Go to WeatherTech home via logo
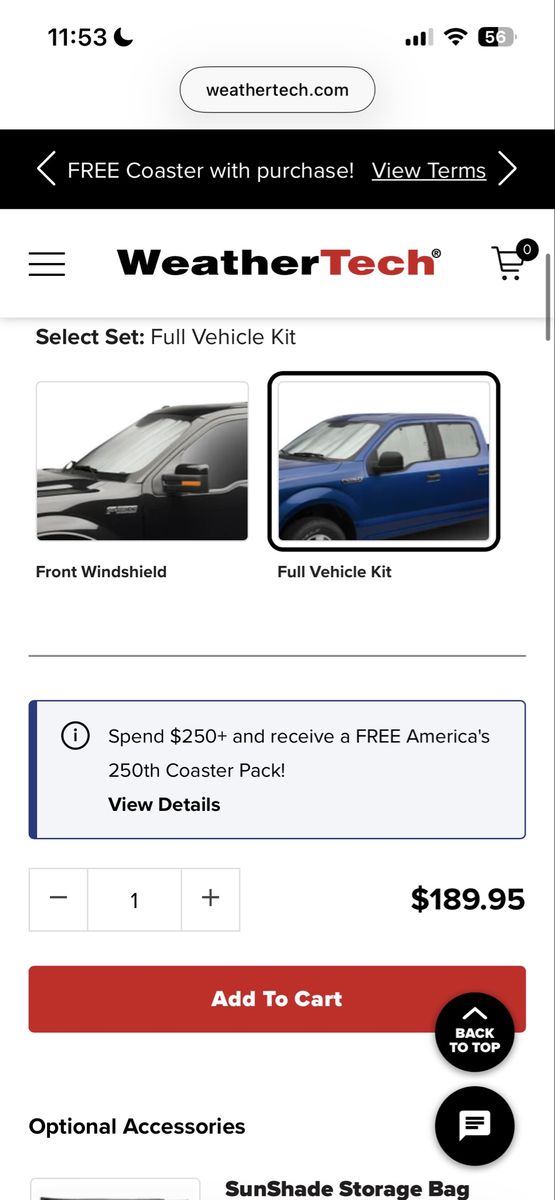Screen dimensions: 555x1200 (278, 262)
